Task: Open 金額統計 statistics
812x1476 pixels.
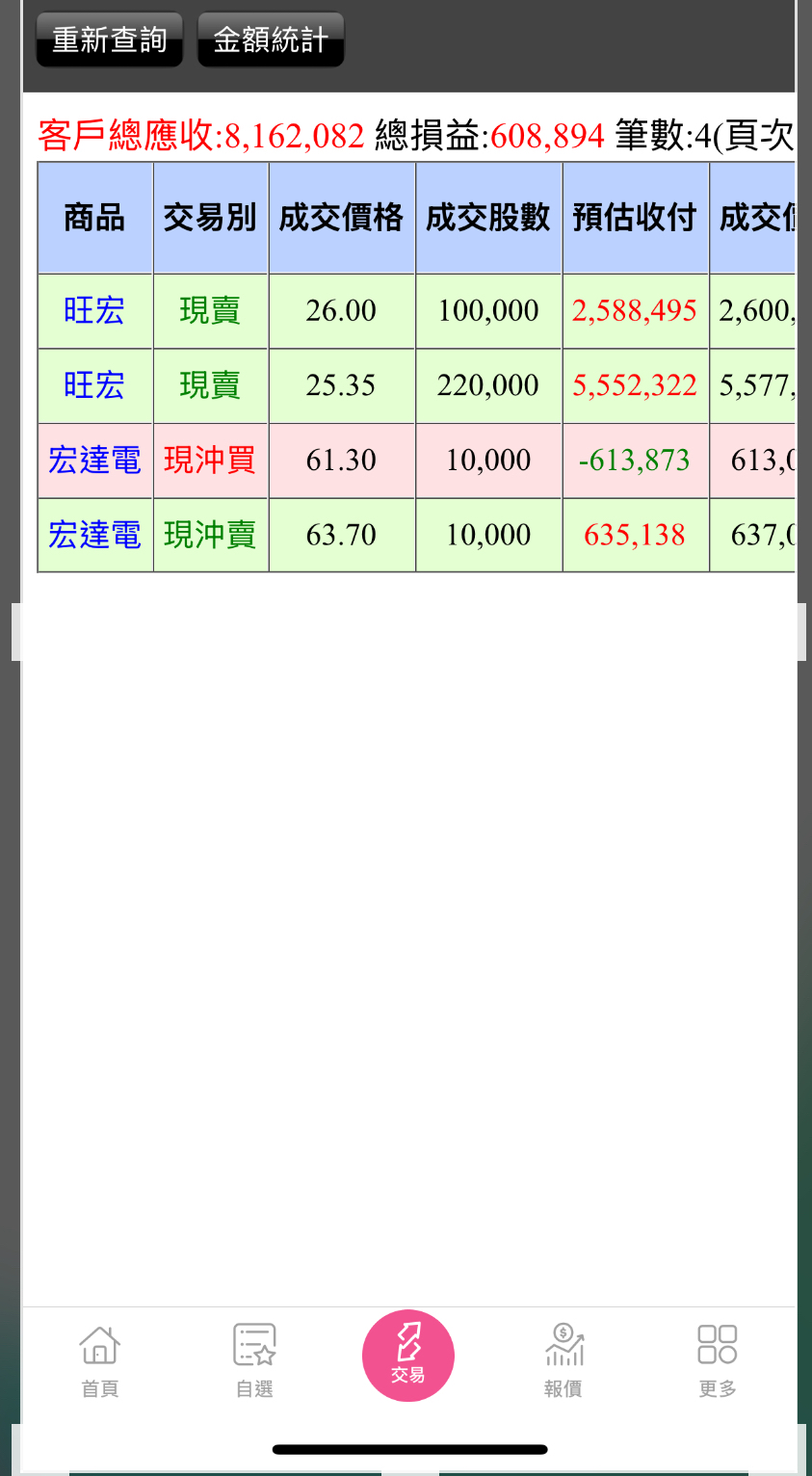Action: pyautogui.click(x=271, y=40)
